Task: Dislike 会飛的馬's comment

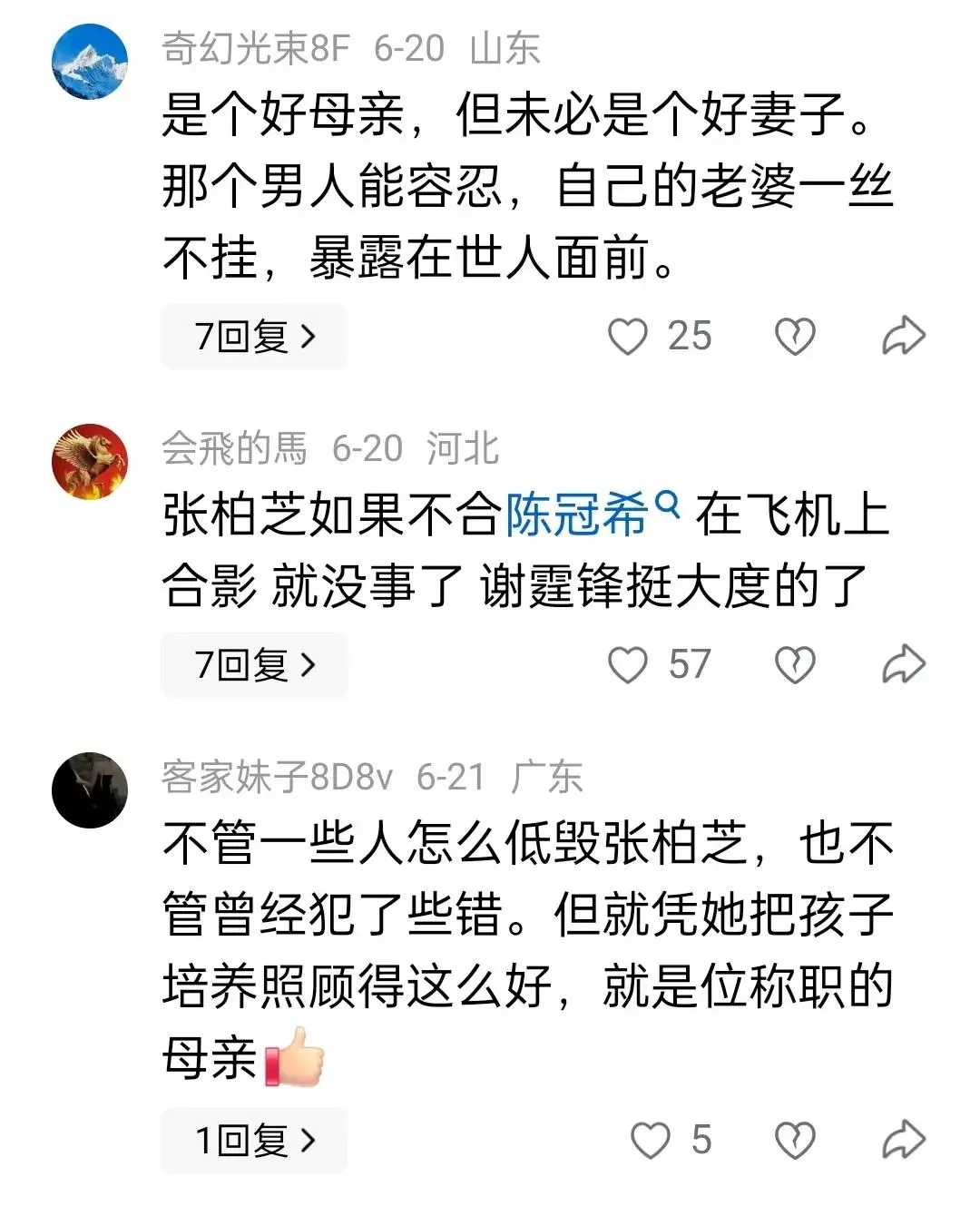Action: pyautogui.click(x=795, y=665)
